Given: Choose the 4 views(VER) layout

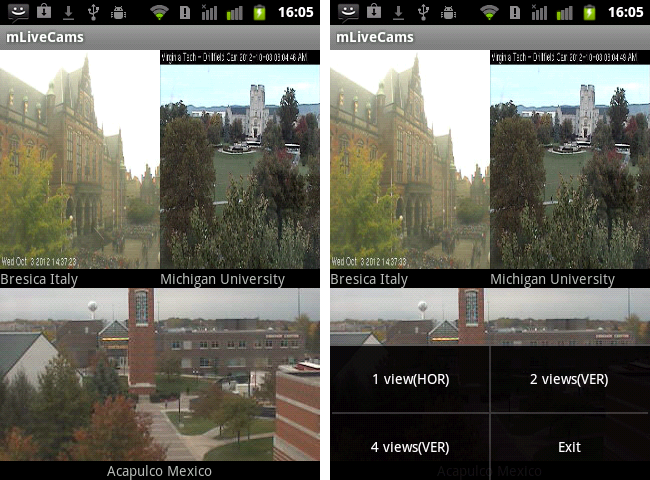Looking at the screenshot, I should [410, 446].
